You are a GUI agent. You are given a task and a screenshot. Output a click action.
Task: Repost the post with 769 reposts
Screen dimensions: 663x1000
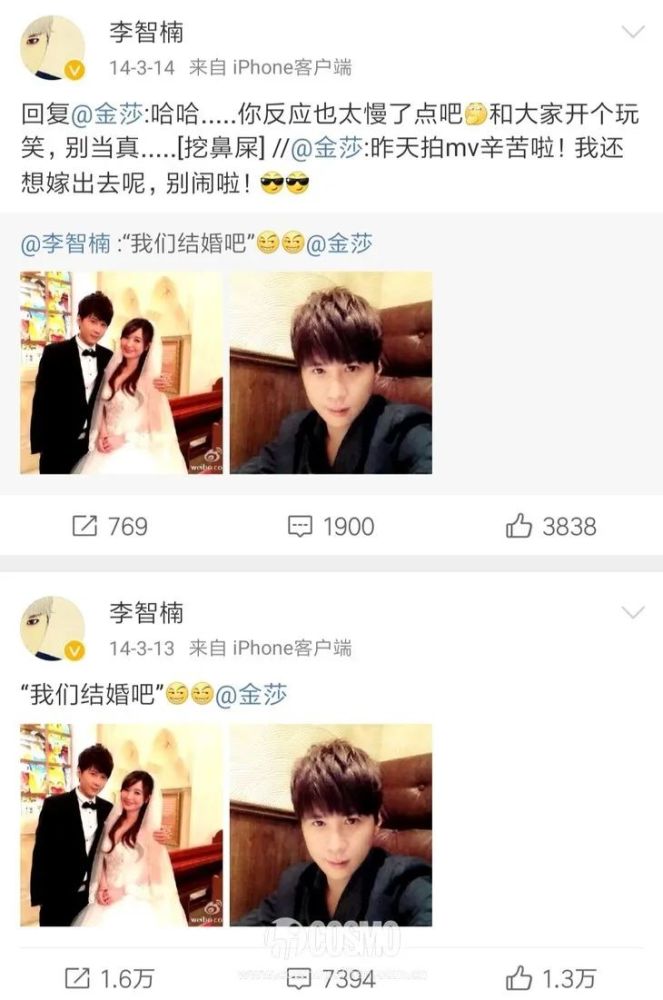110,526
